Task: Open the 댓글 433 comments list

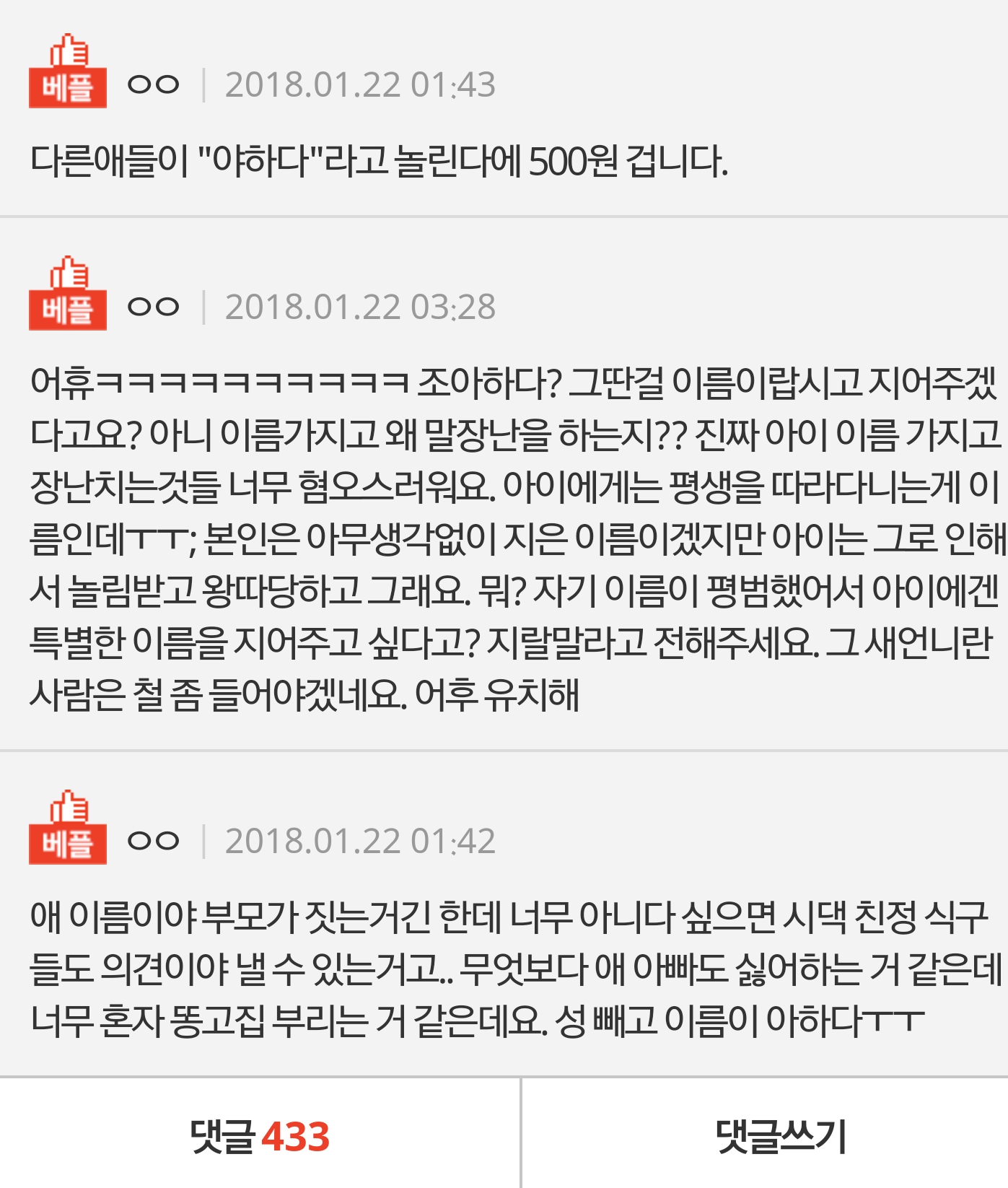Action: (260, 1135)
